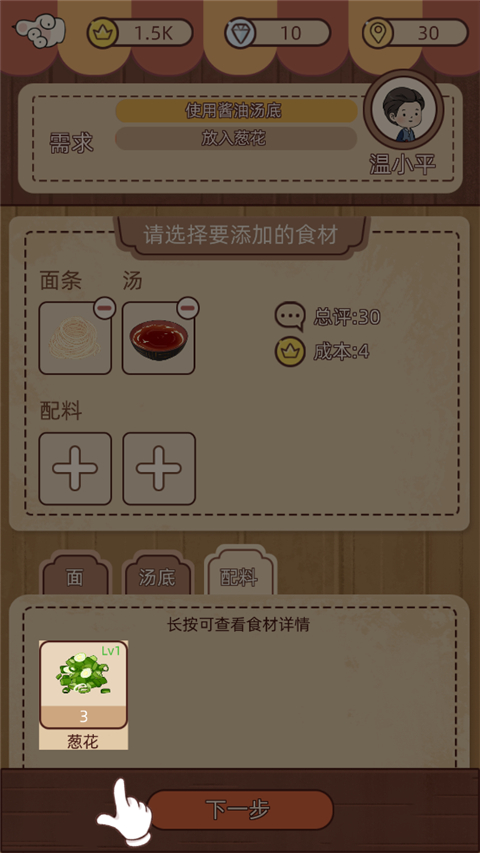Viewport: 480px width, 853px height.
Task: Remove the soy sauce soup base
Action: pyautogui.click(x=188, y=308)
